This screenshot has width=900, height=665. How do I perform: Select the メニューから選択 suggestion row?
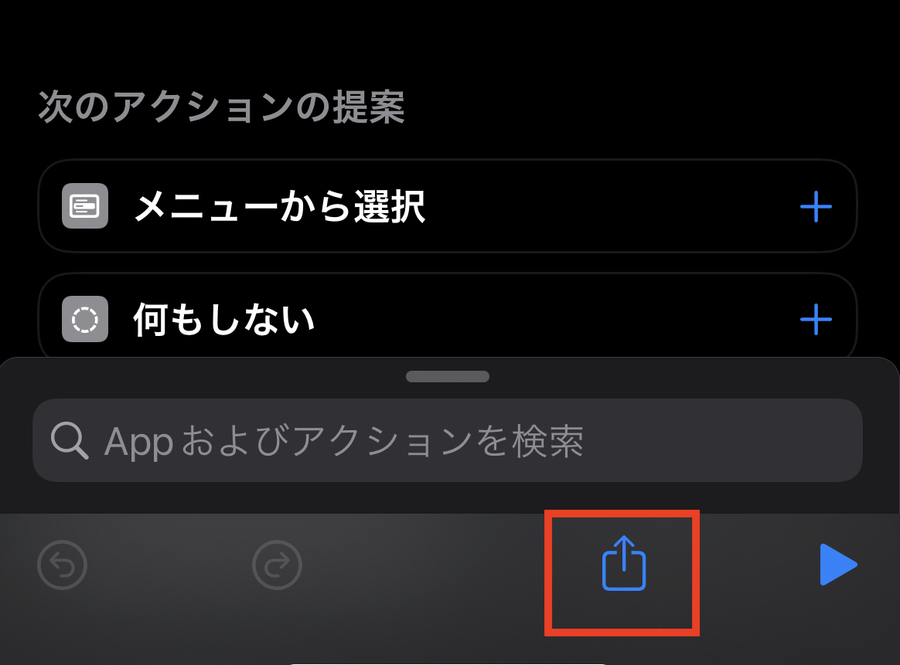tap(400, 207)
